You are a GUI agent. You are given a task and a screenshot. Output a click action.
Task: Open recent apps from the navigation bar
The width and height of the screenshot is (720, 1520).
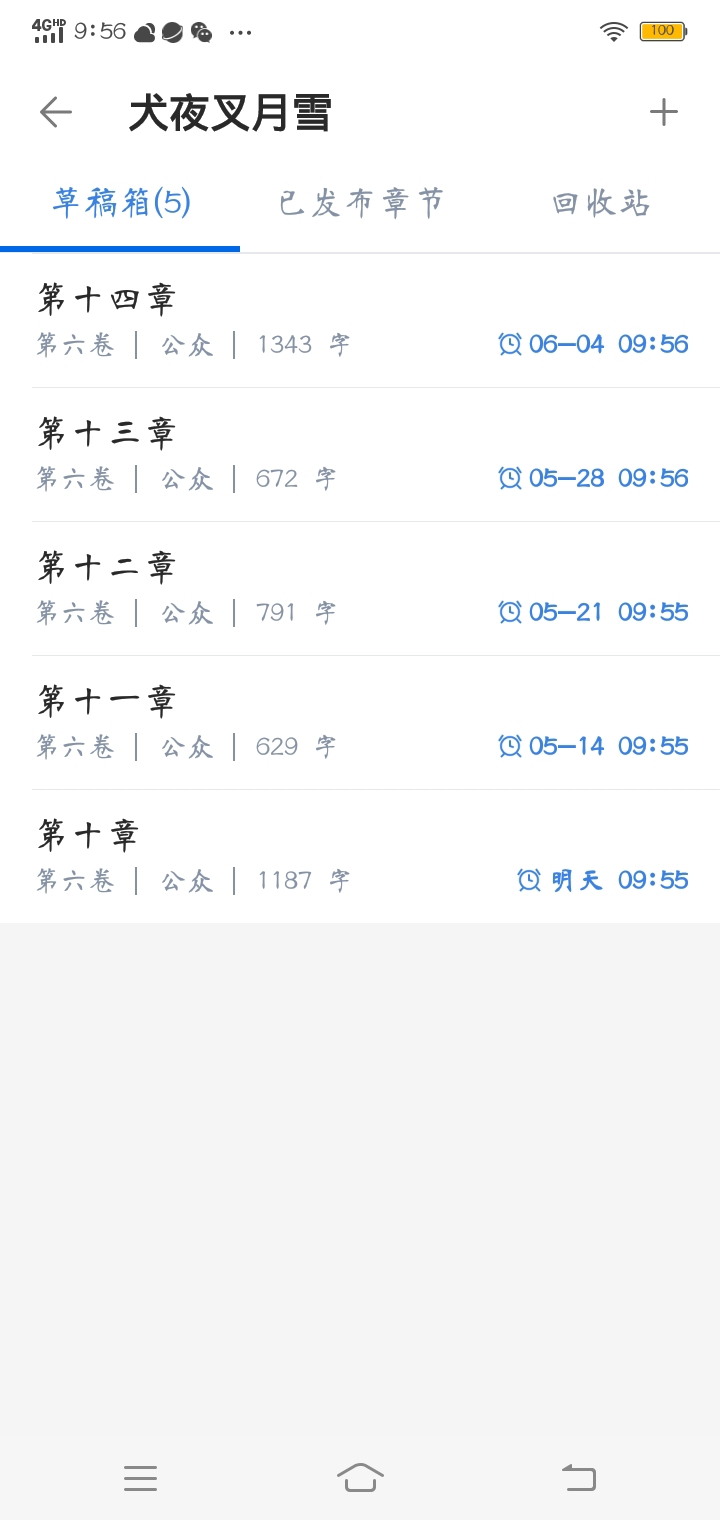tap(141, 1478)
